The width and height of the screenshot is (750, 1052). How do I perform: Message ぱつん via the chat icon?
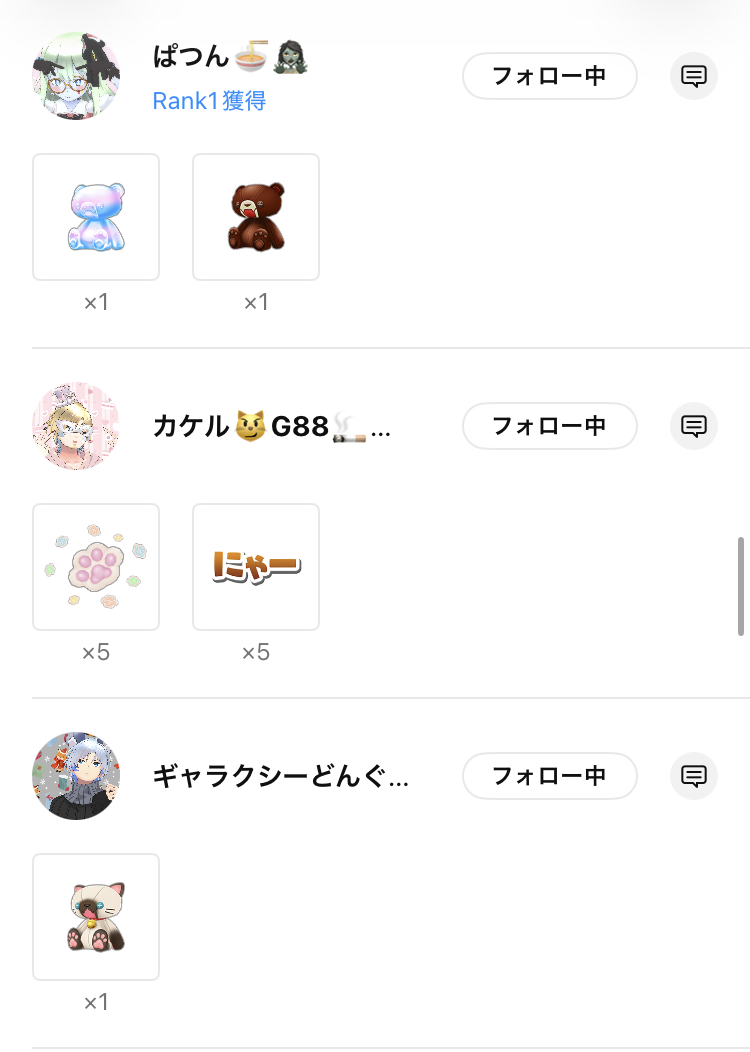pyautogui.click(x=694, y=76)
